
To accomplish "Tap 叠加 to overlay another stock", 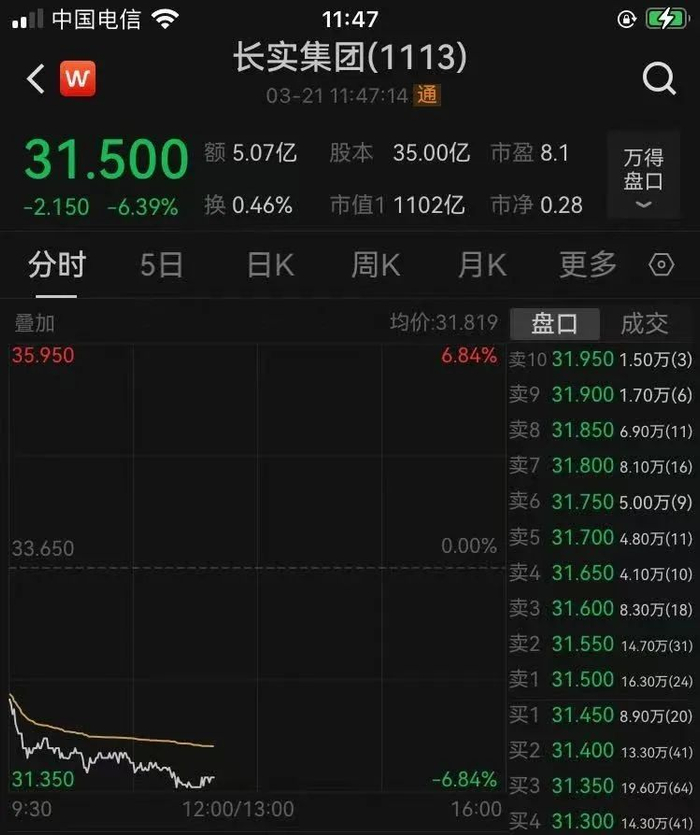I will click(x=33, y=323).
